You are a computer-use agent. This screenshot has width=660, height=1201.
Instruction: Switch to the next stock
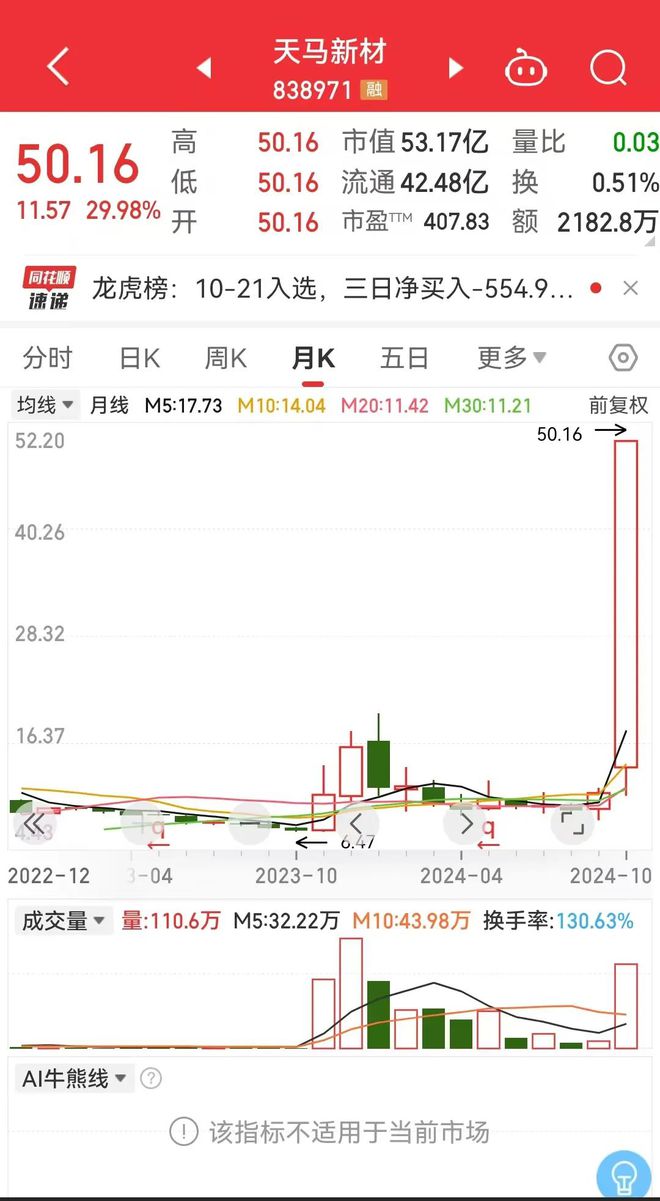[x=456, y=68]
